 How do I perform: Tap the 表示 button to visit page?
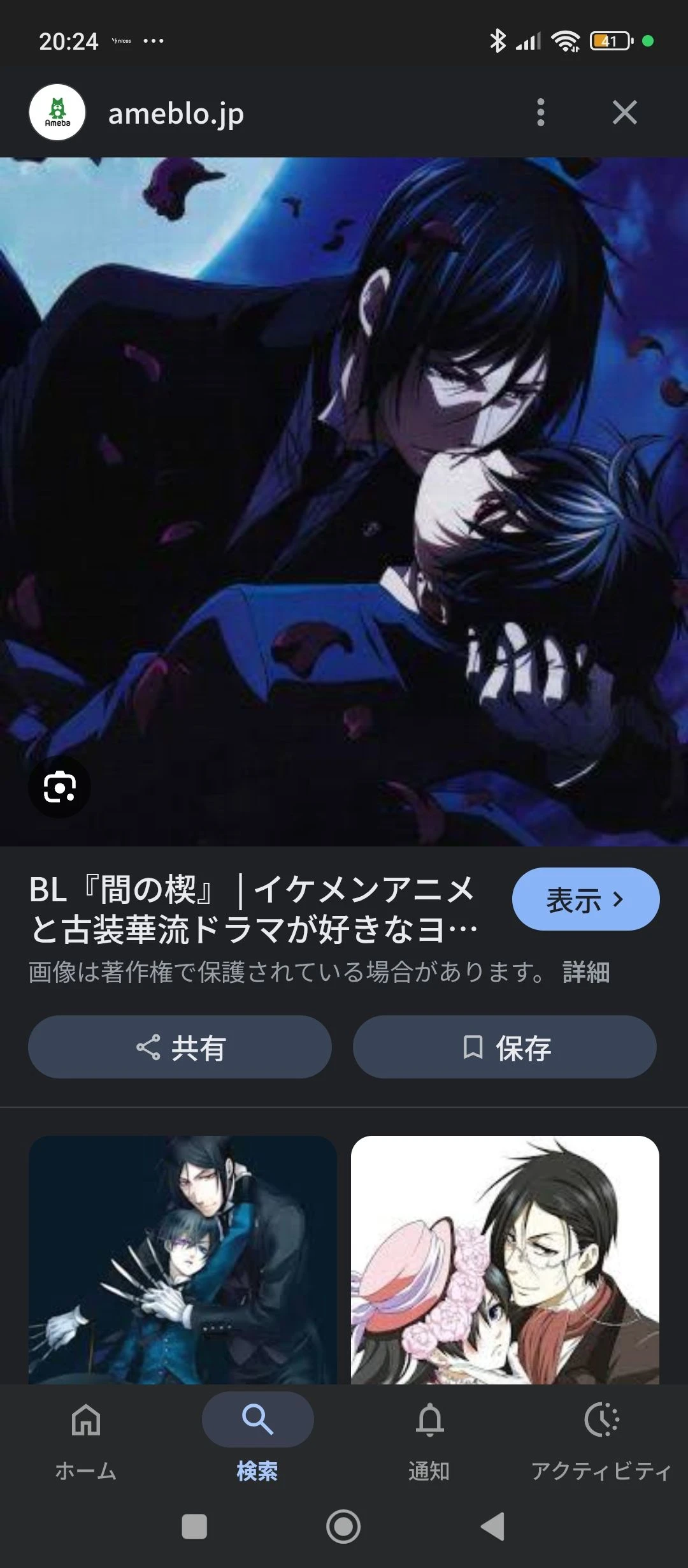[x=585, y=899]
